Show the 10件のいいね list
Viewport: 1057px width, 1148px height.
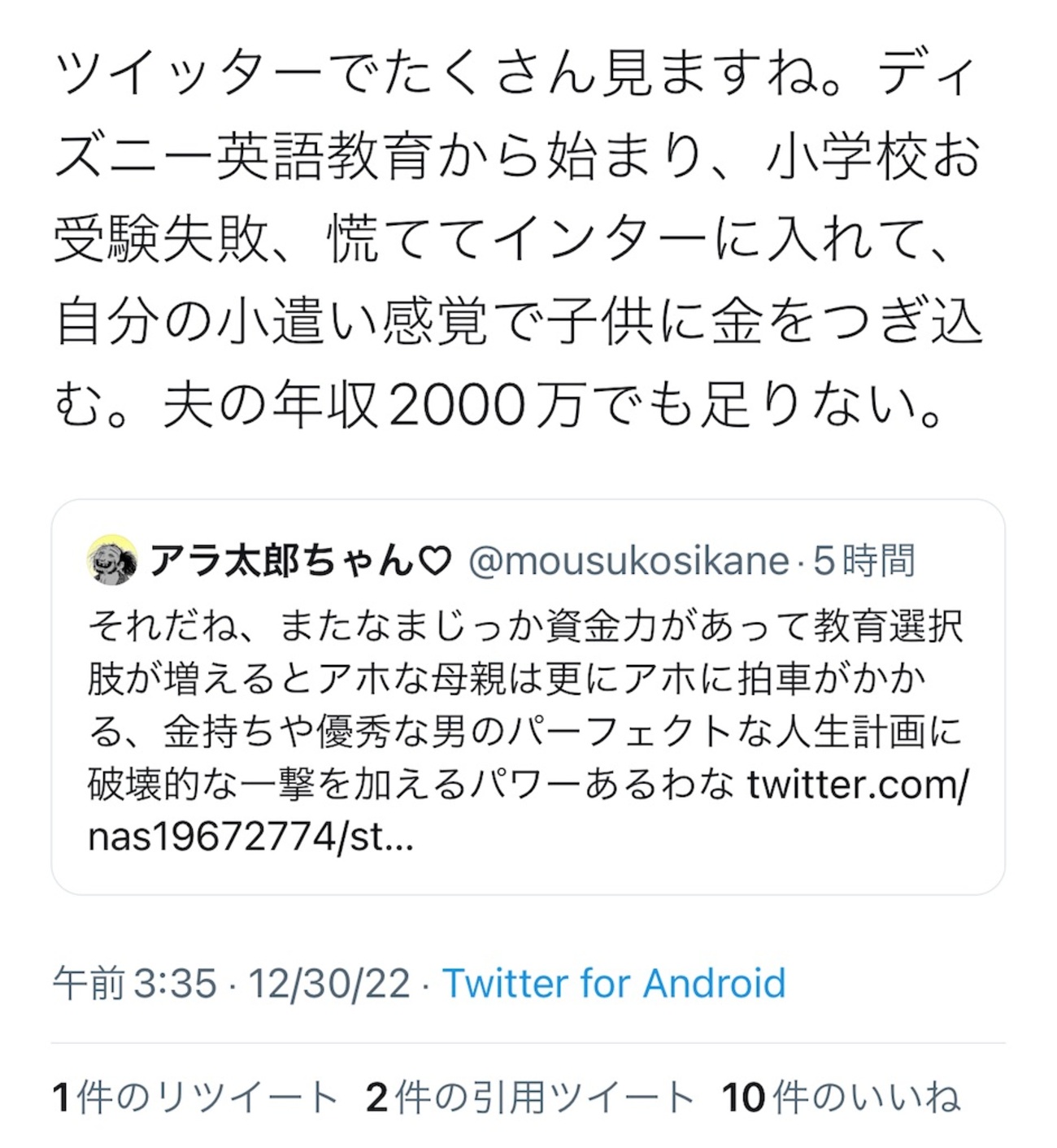tap(841, 1097)
